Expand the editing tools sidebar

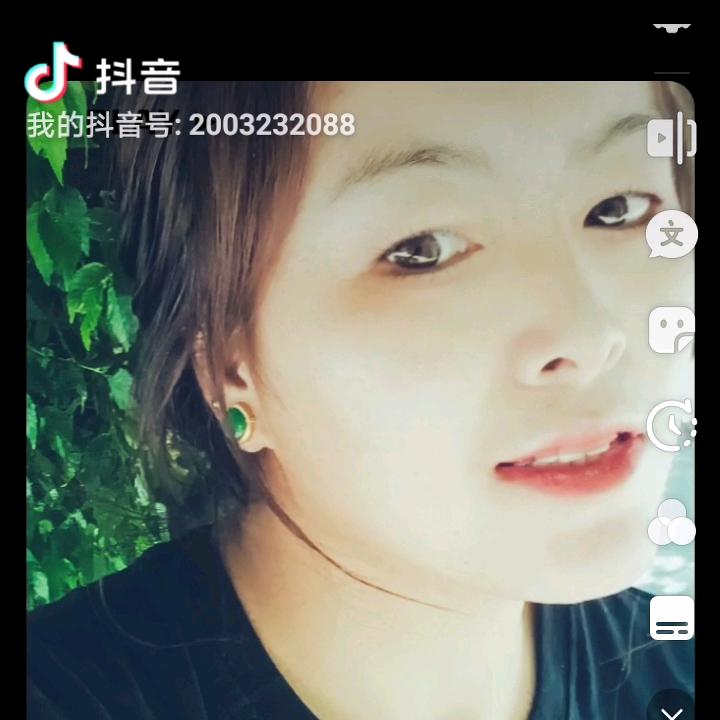pyautogui.click(x=671, y=708)
